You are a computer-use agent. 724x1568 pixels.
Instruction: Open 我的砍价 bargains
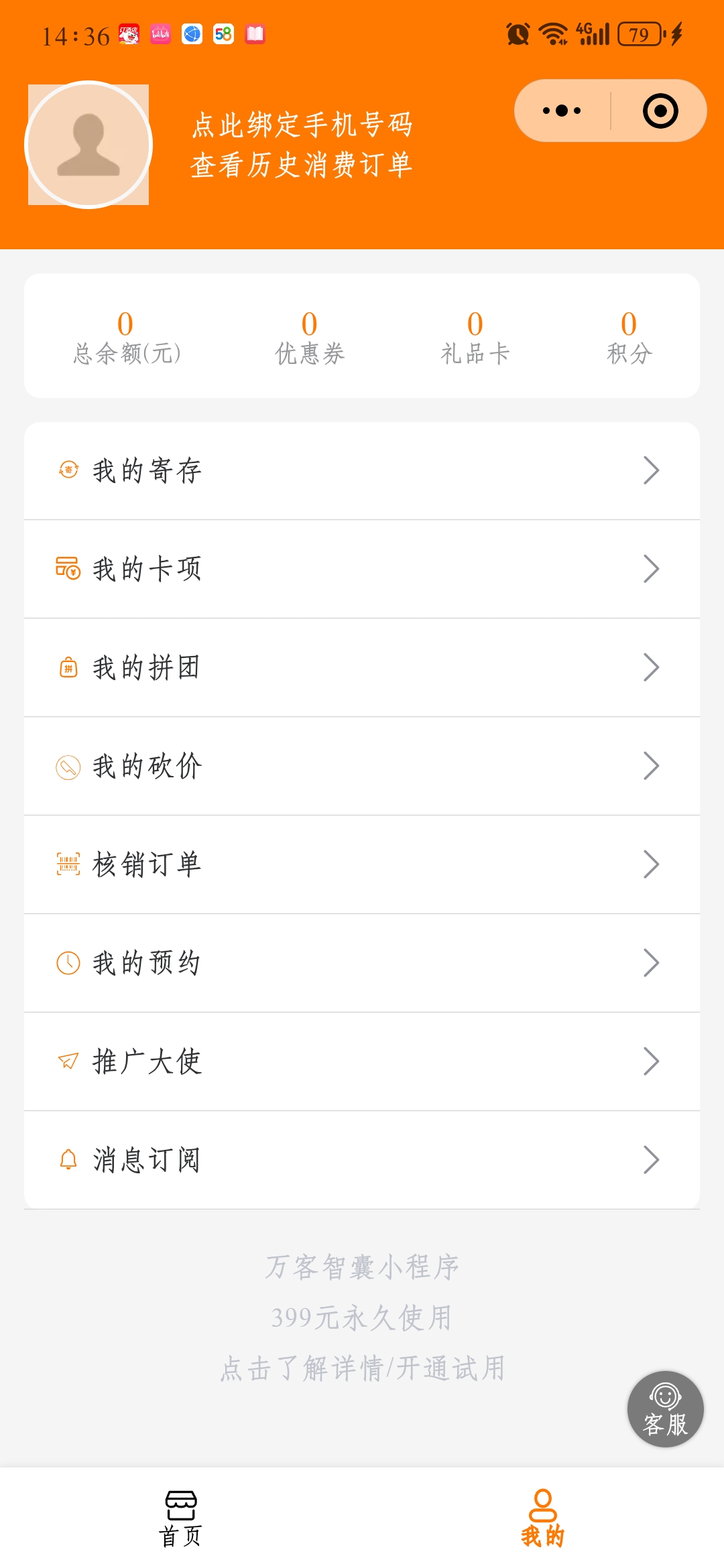[362, 766]
